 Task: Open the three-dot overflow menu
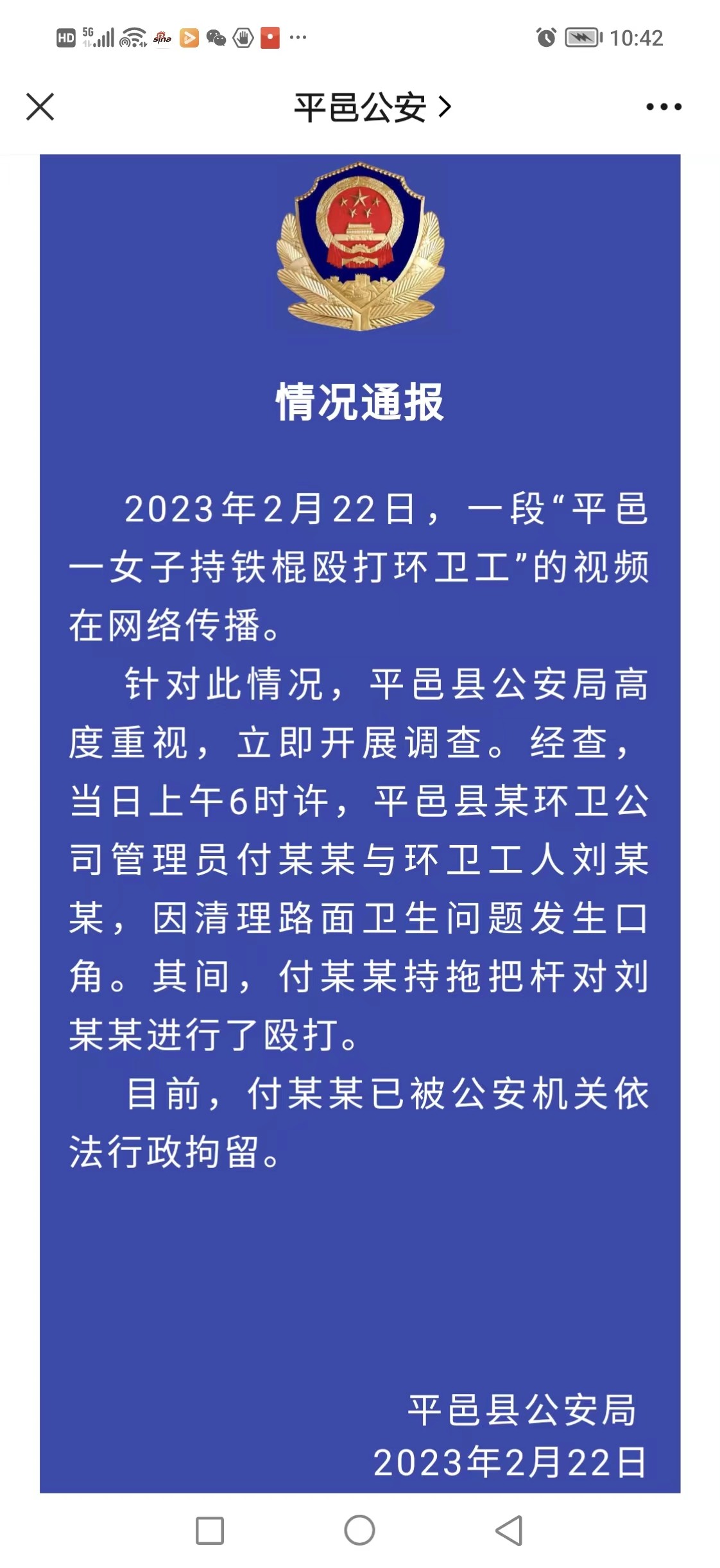tap(664, 107)
